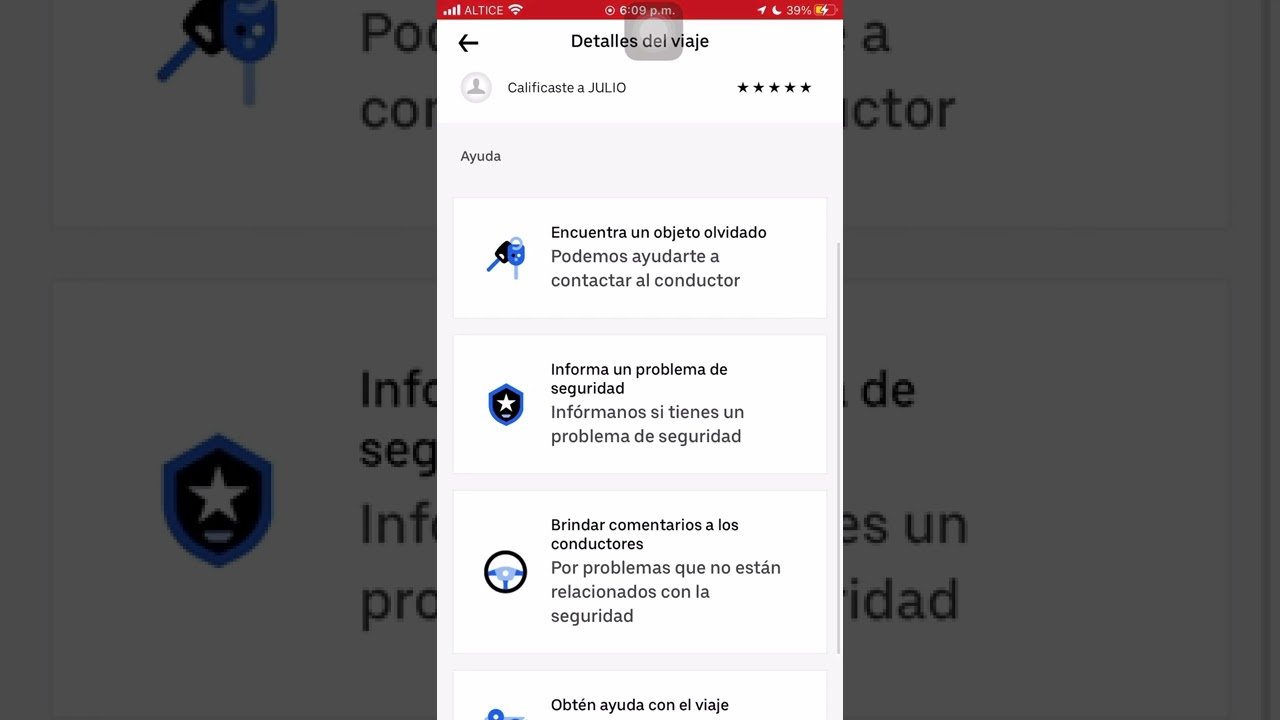Open Informa un problema de seguridad
The height and width of the screenshot is (720, 1280).
pos(639,403)
